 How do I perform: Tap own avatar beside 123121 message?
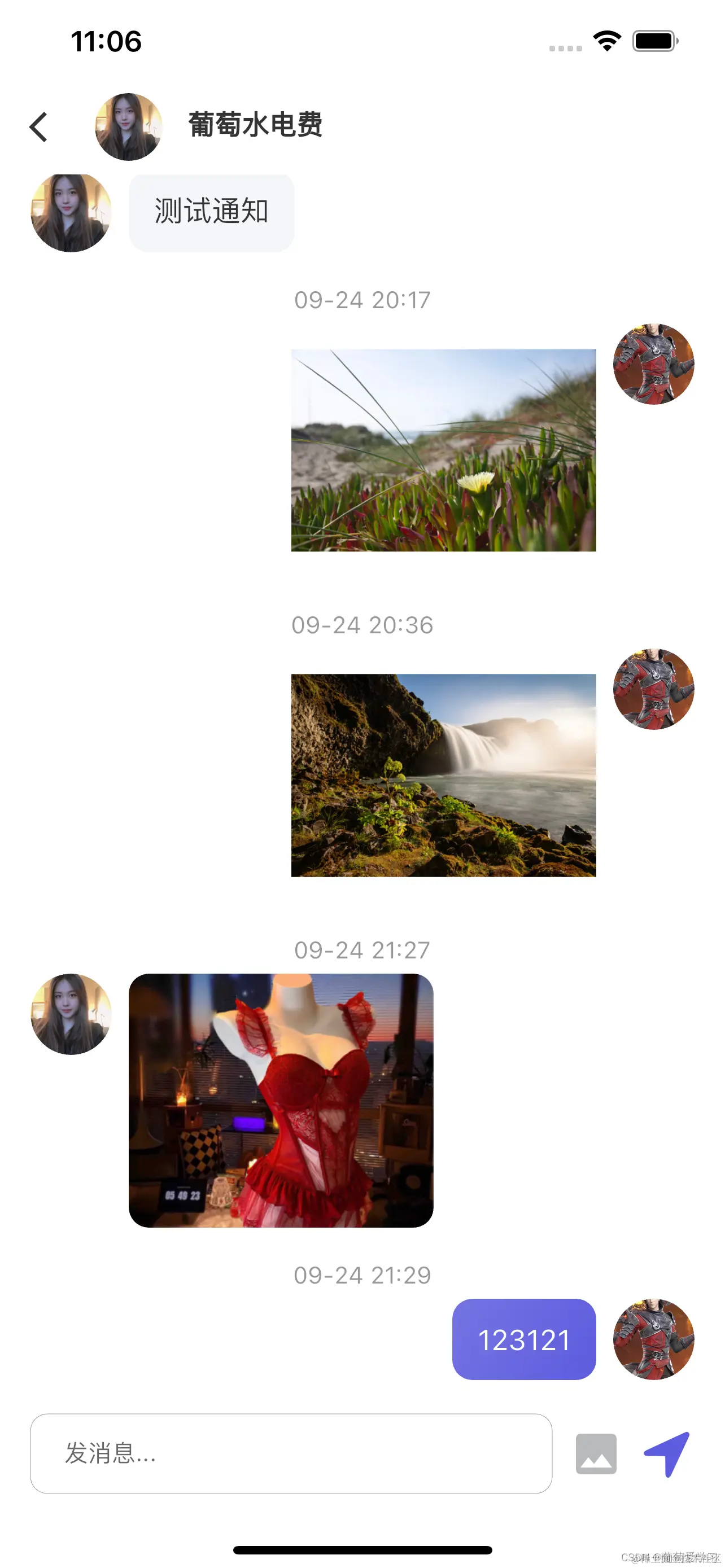(x=653, y=1339)
